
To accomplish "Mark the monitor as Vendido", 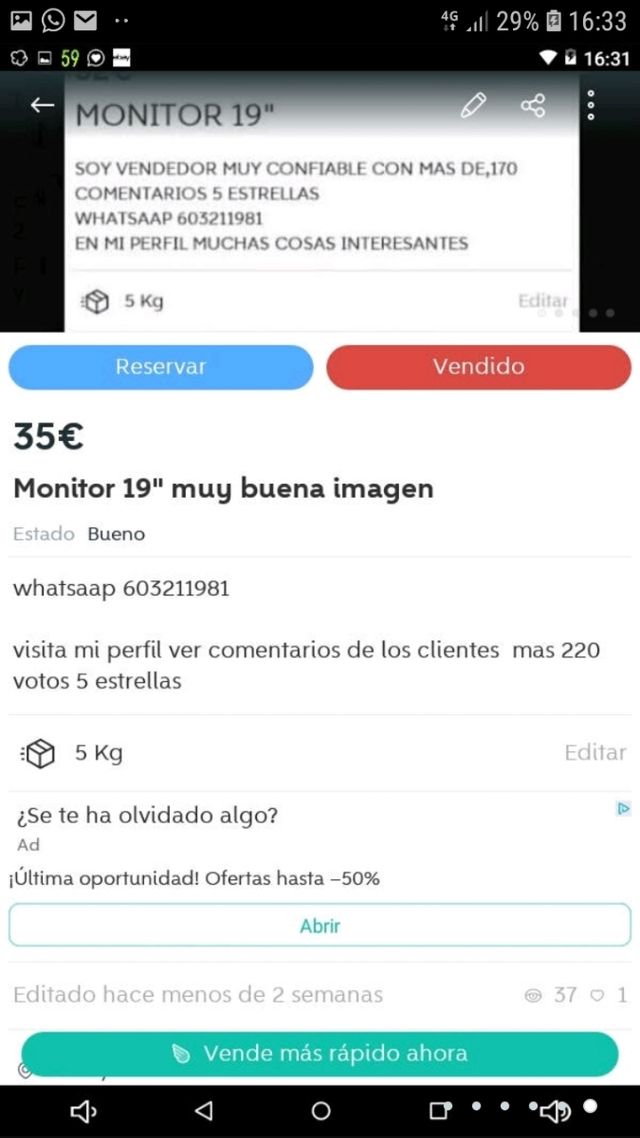I will coord(478,367).
